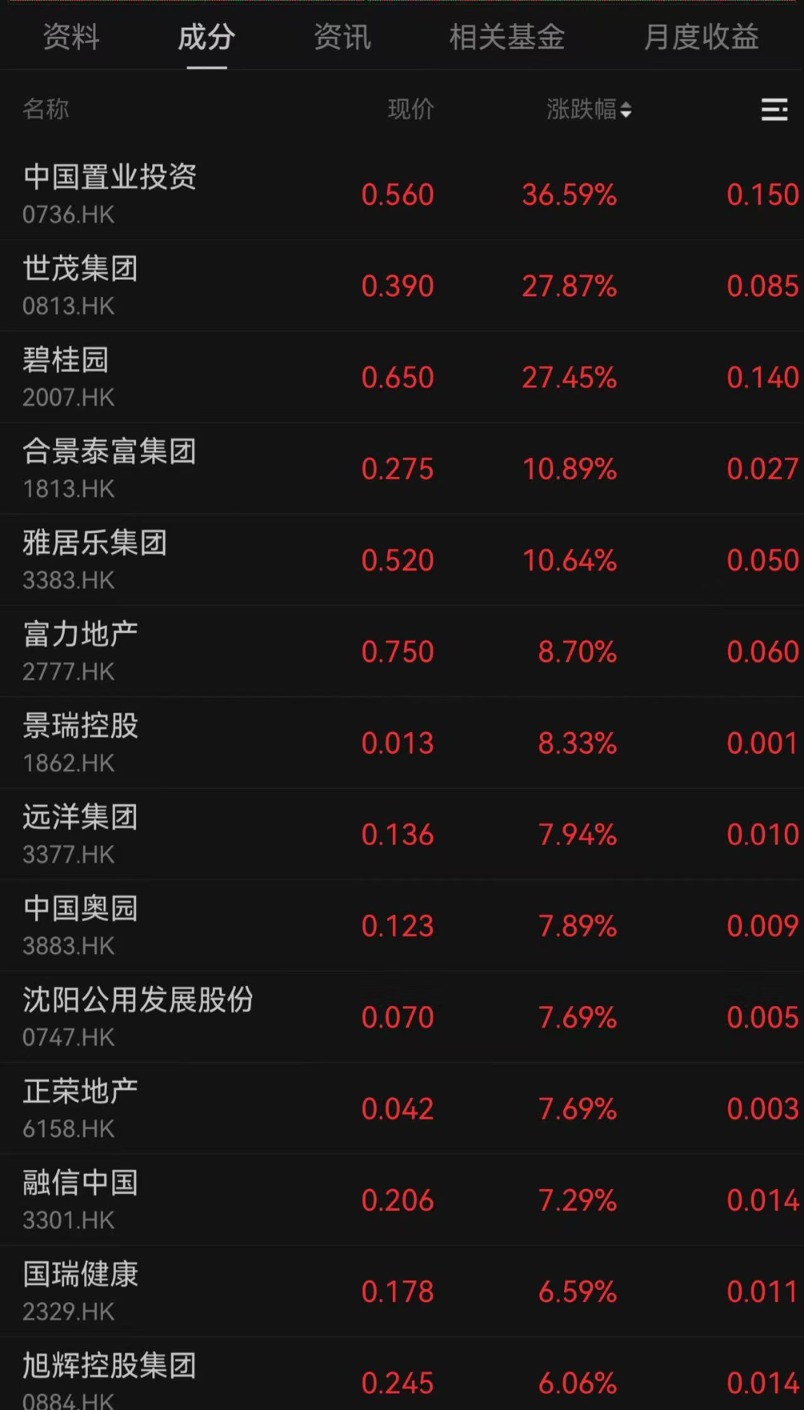Open 沈阳公用发展股份 stock details
Viewport: 804px width, 1410px height.
click(x=402, y=1017)
